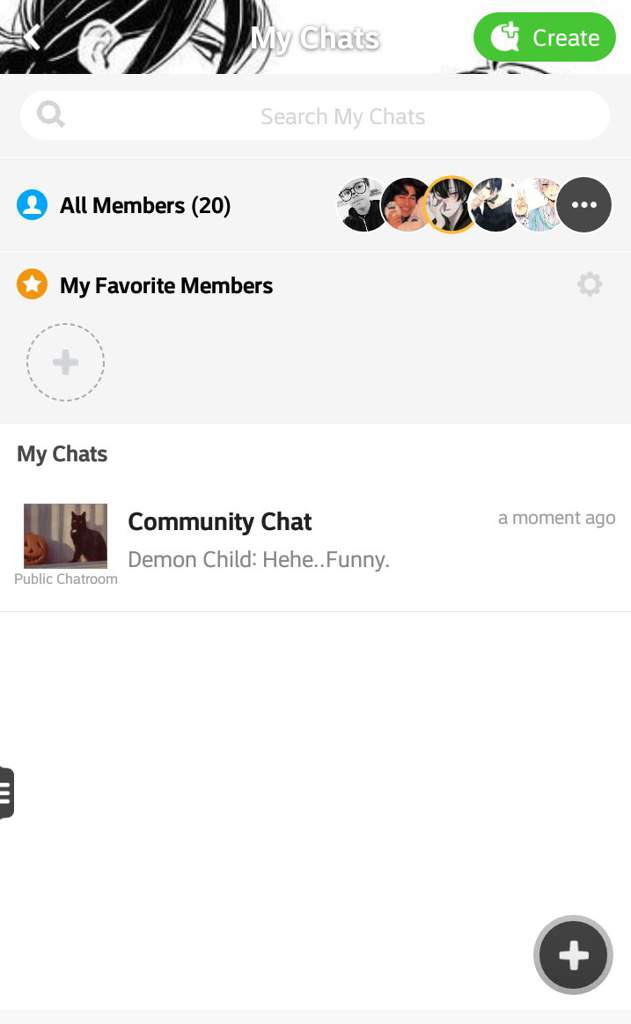Go back using the top-left arrow

click(31, 38)
